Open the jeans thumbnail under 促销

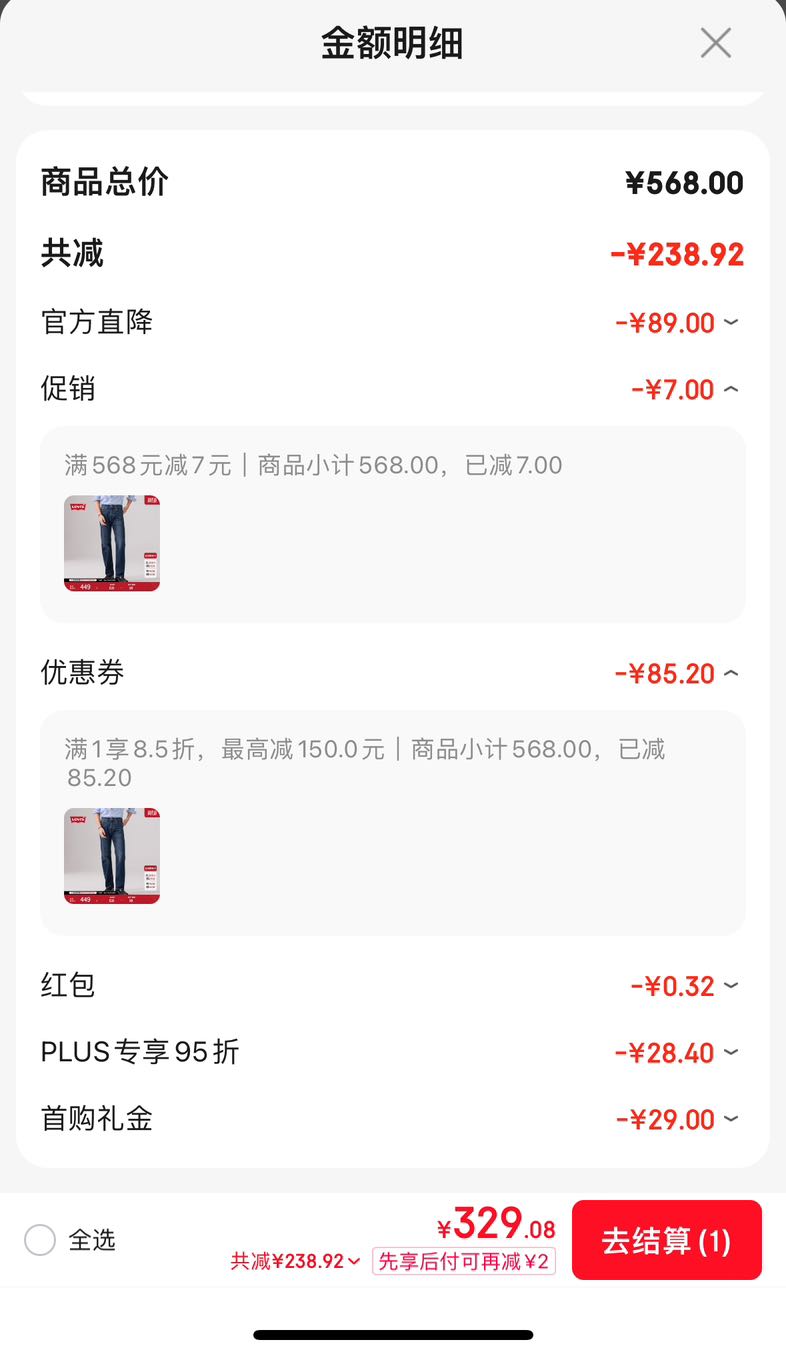point(112,544)
